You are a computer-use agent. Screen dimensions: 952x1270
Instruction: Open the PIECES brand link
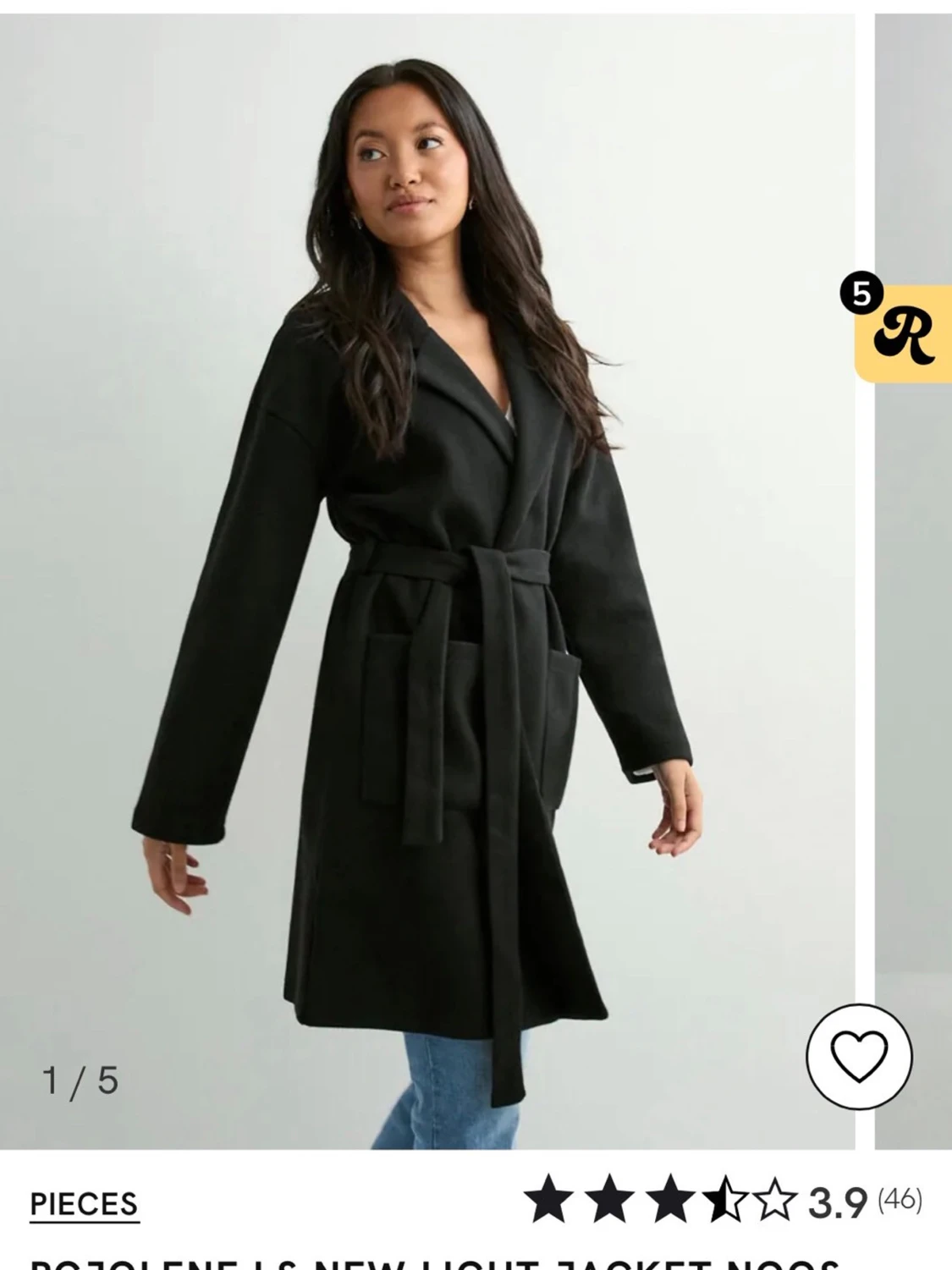coord(84,1203)
